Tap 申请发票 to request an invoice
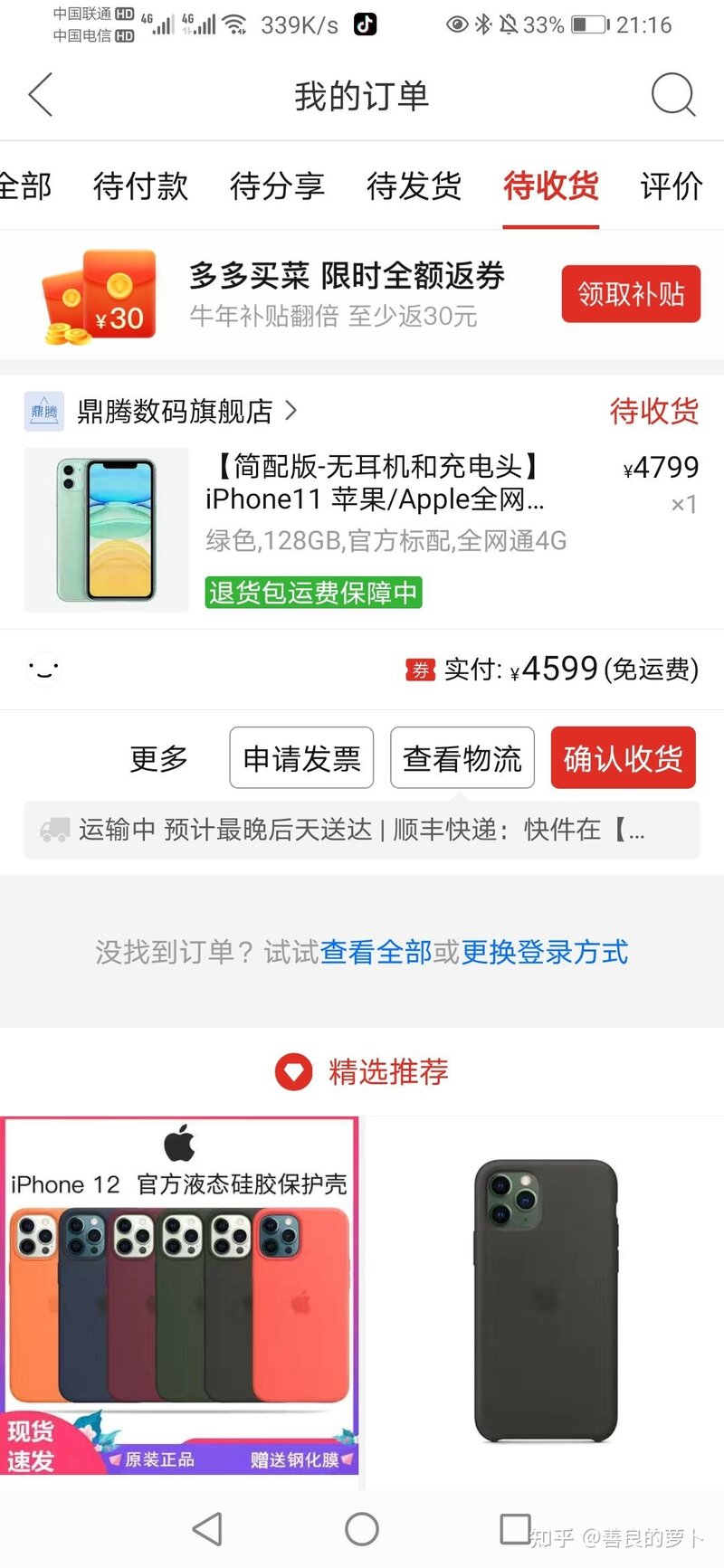 coord(301,758)
